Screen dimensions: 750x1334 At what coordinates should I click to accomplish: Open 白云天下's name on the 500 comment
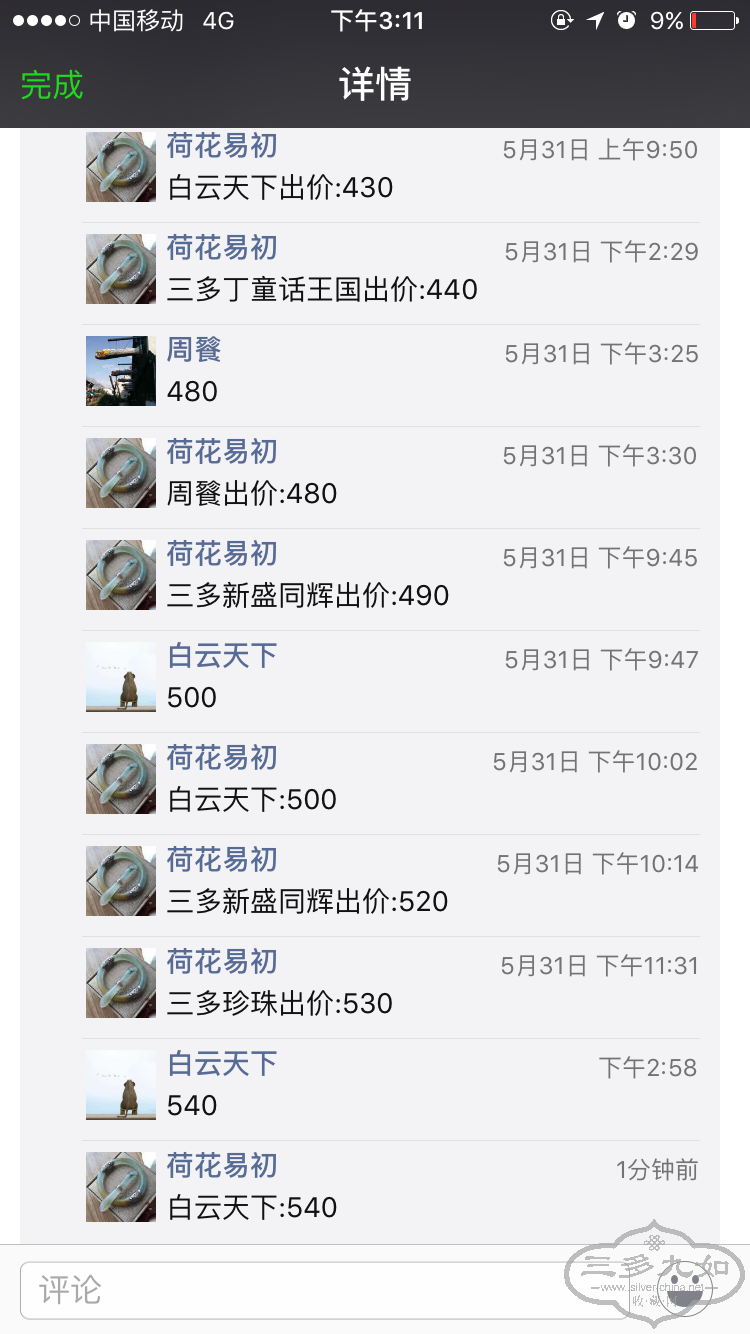[x=222, y=656]
